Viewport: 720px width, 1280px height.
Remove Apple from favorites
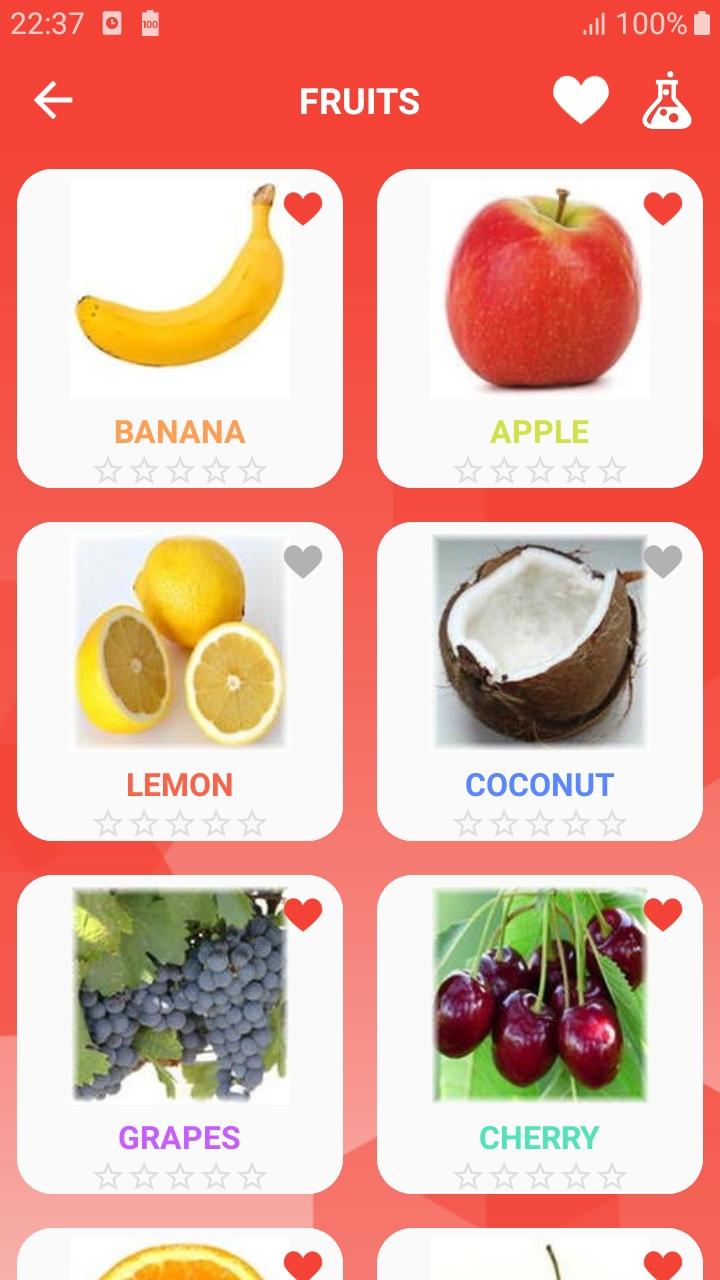click(662, 209)
